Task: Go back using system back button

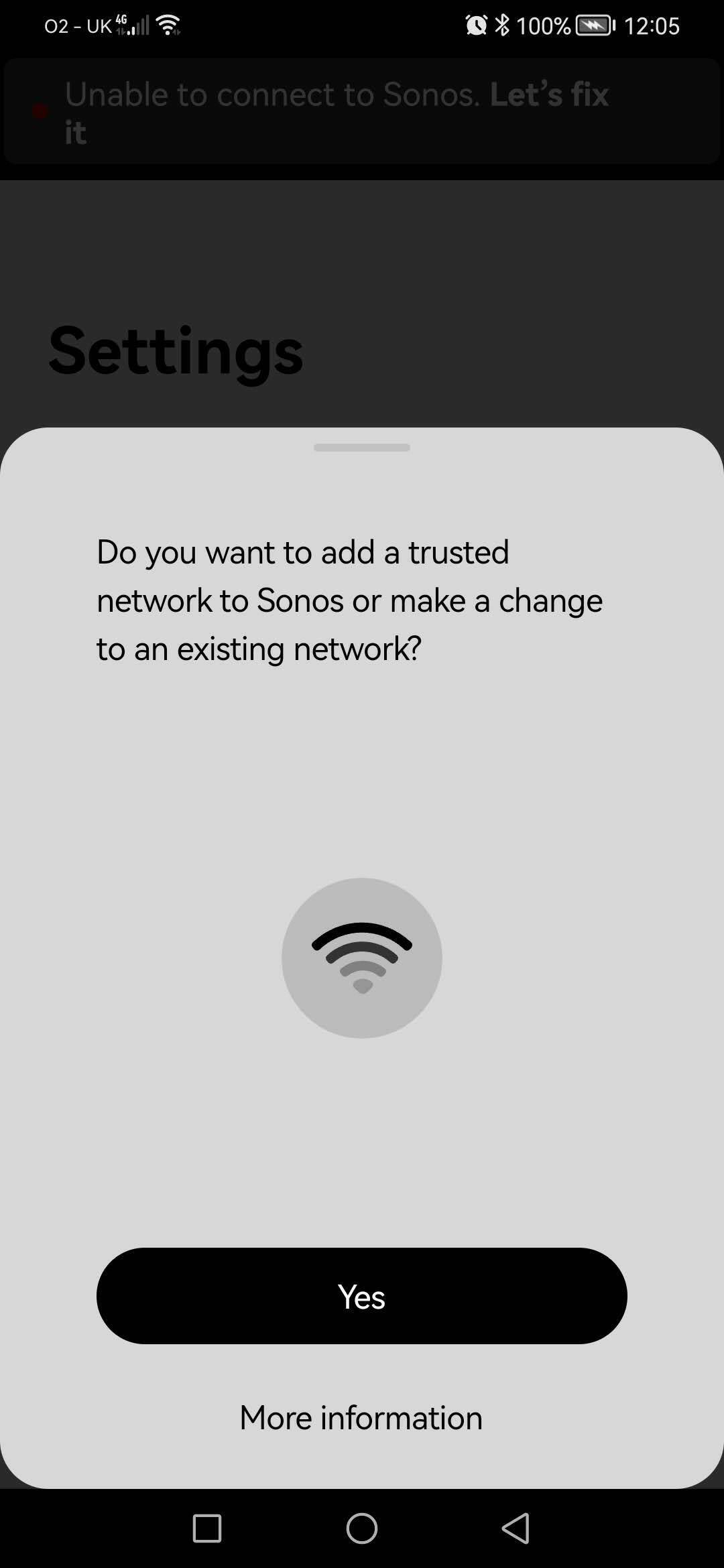Action: [516, 1528]
